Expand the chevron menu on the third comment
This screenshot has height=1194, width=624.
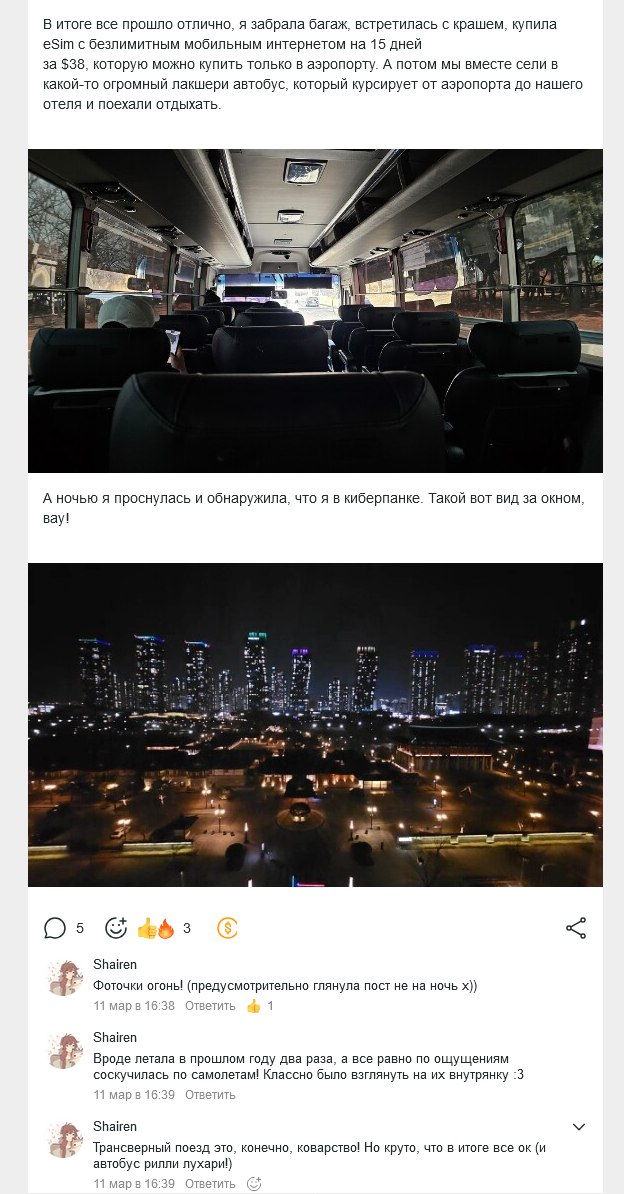(x=579, y=1127)
